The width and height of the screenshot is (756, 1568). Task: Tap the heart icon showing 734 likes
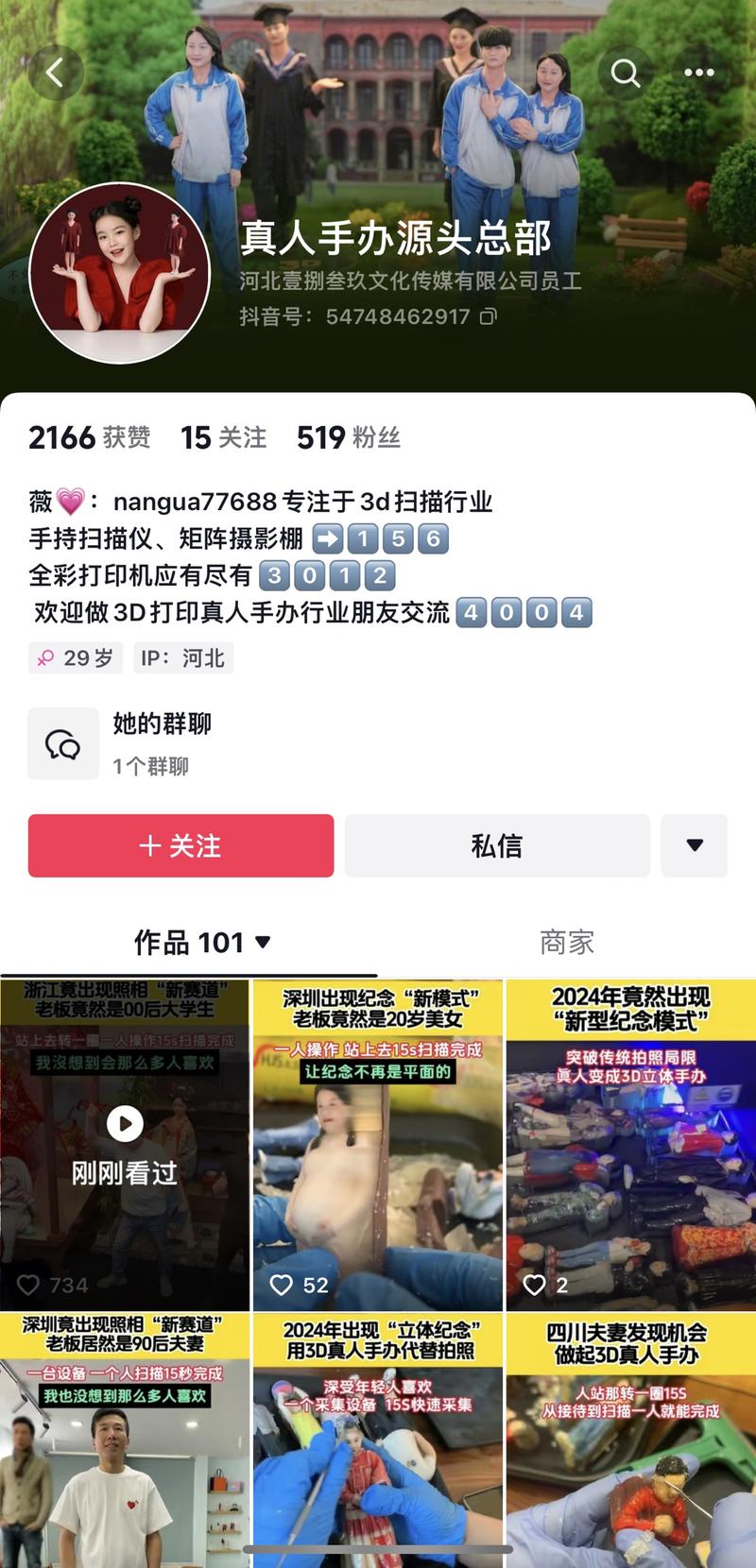pyautogui.click(x=29, y=1284)
